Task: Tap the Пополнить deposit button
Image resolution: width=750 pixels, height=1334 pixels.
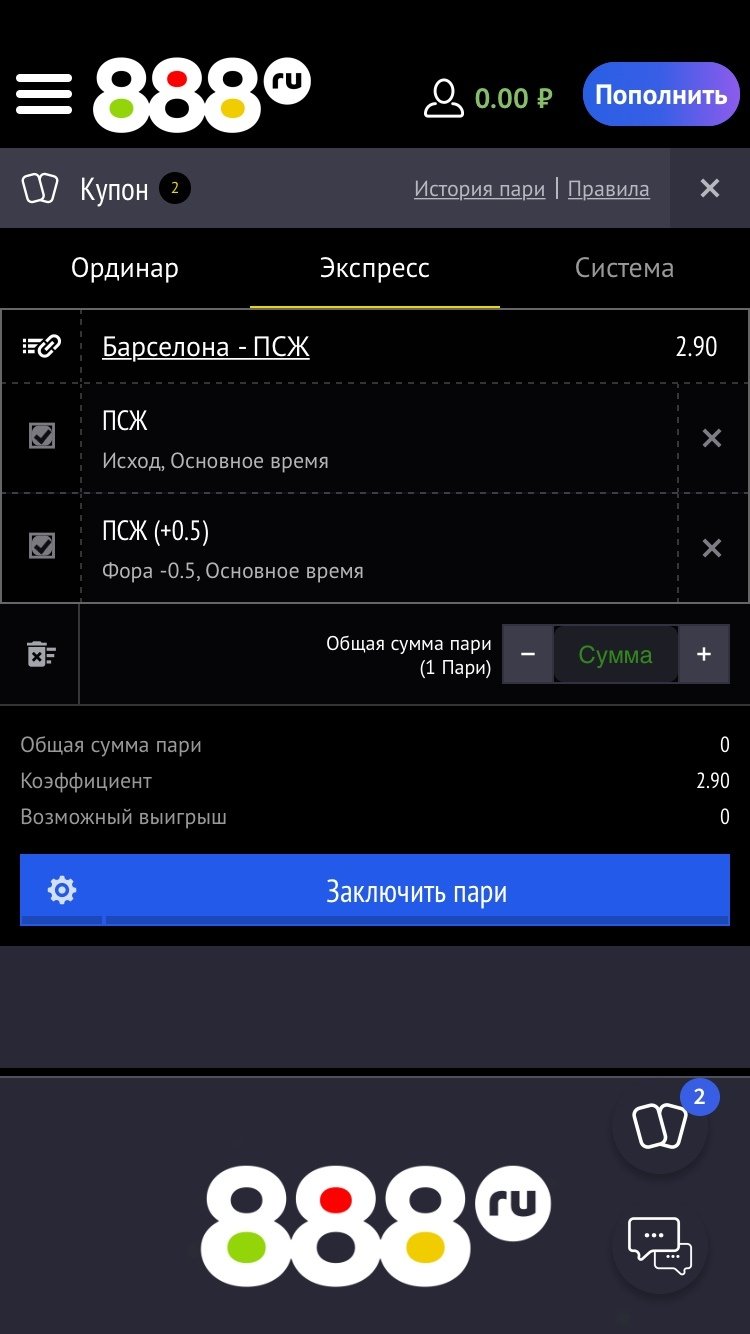Action: click(x=660, y=95)
